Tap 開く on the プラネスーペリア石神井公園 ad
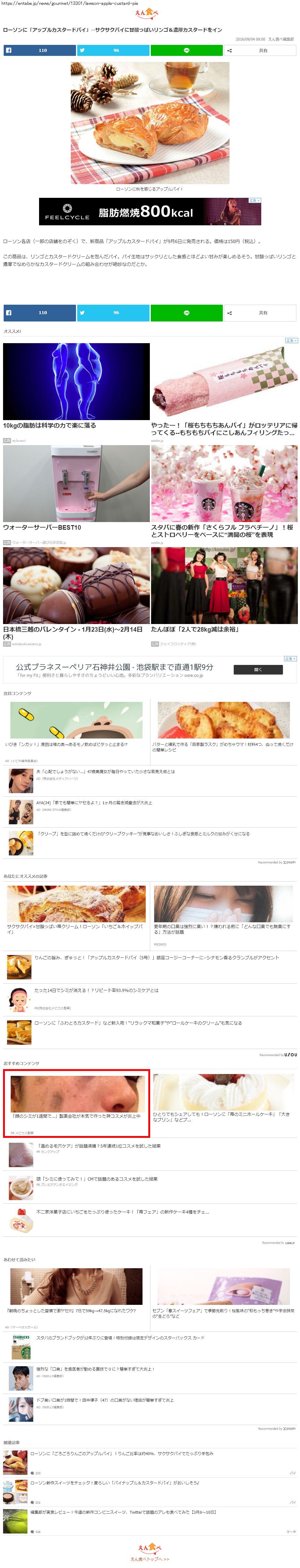Image resolution: width=300 pixels, height=1568 pixels. [258, 670]
